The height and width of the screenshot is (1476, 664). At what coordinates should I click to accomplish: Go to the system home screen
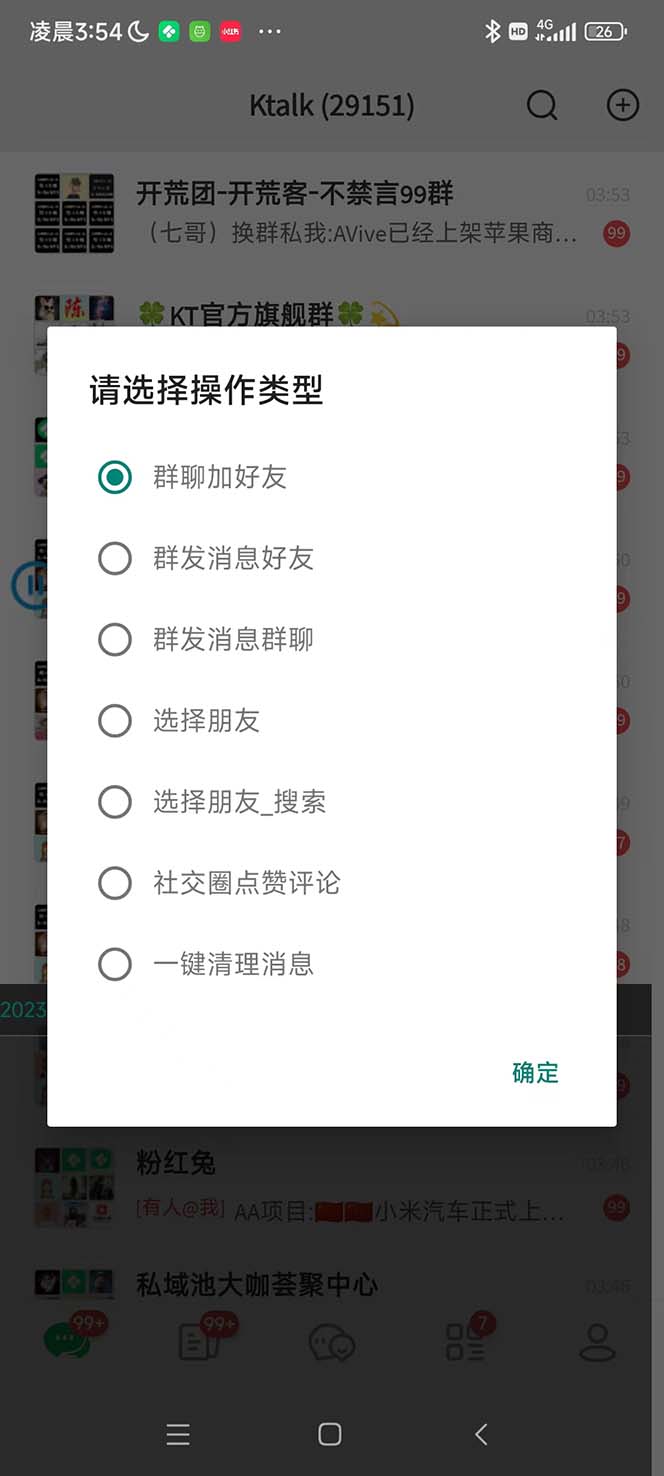(330, 1434)
